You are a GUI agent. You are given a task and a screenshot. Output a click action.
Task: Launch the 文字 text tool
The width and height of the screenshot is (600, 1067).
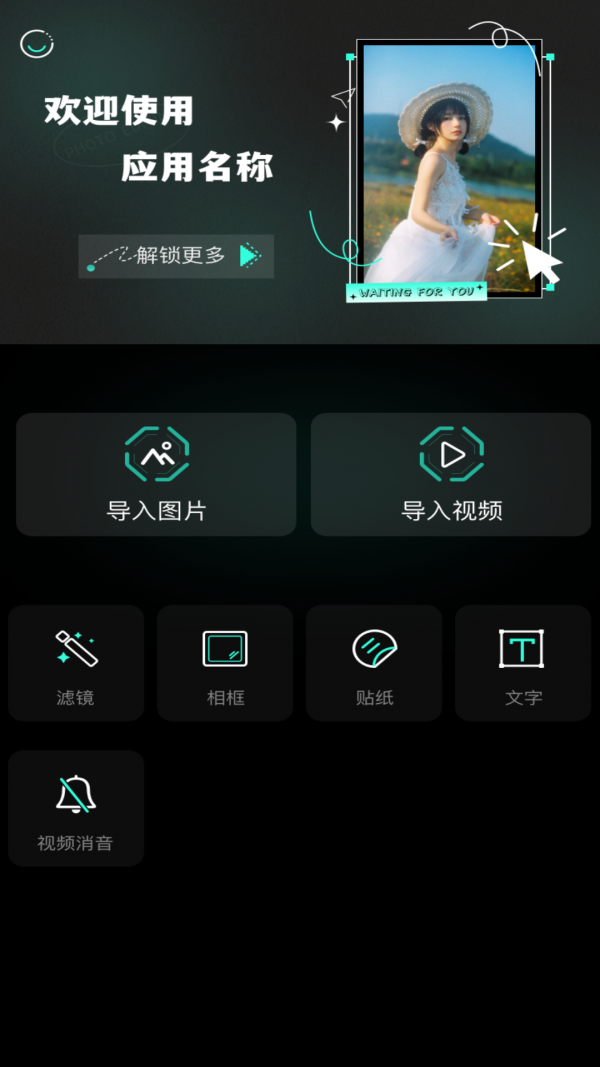(523, 663)
